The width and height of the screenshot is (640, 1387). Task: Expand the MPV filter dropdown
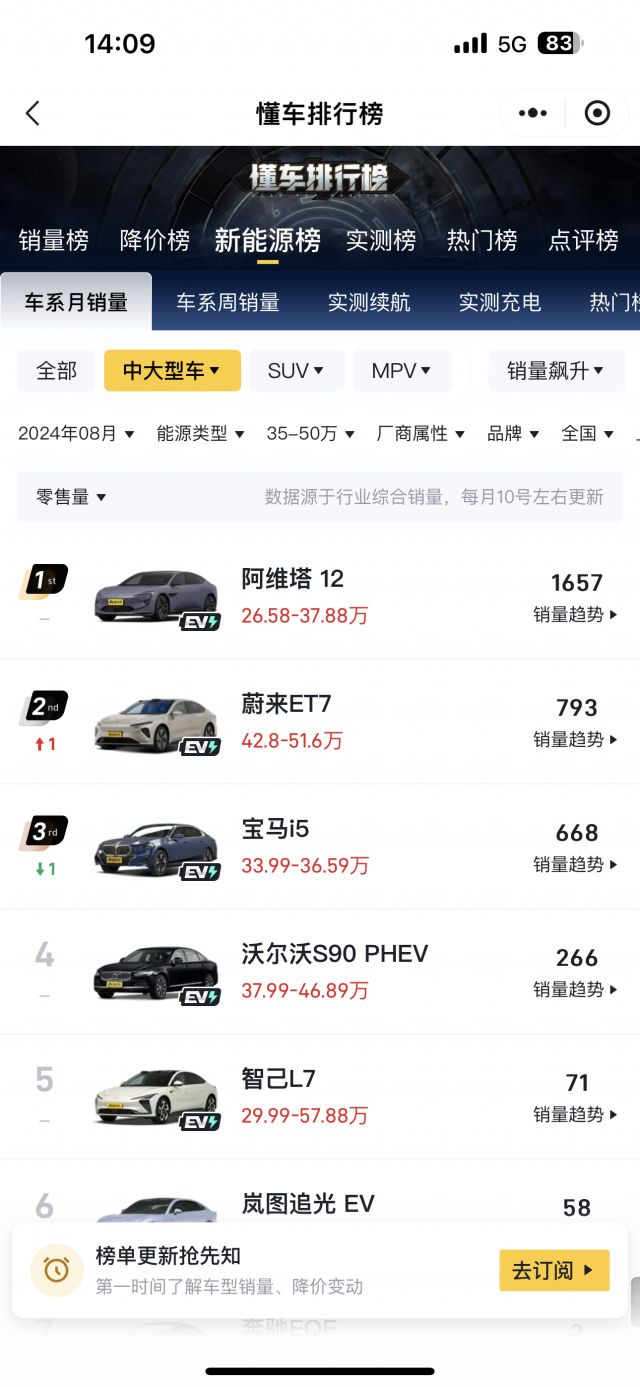click(401, 371)
